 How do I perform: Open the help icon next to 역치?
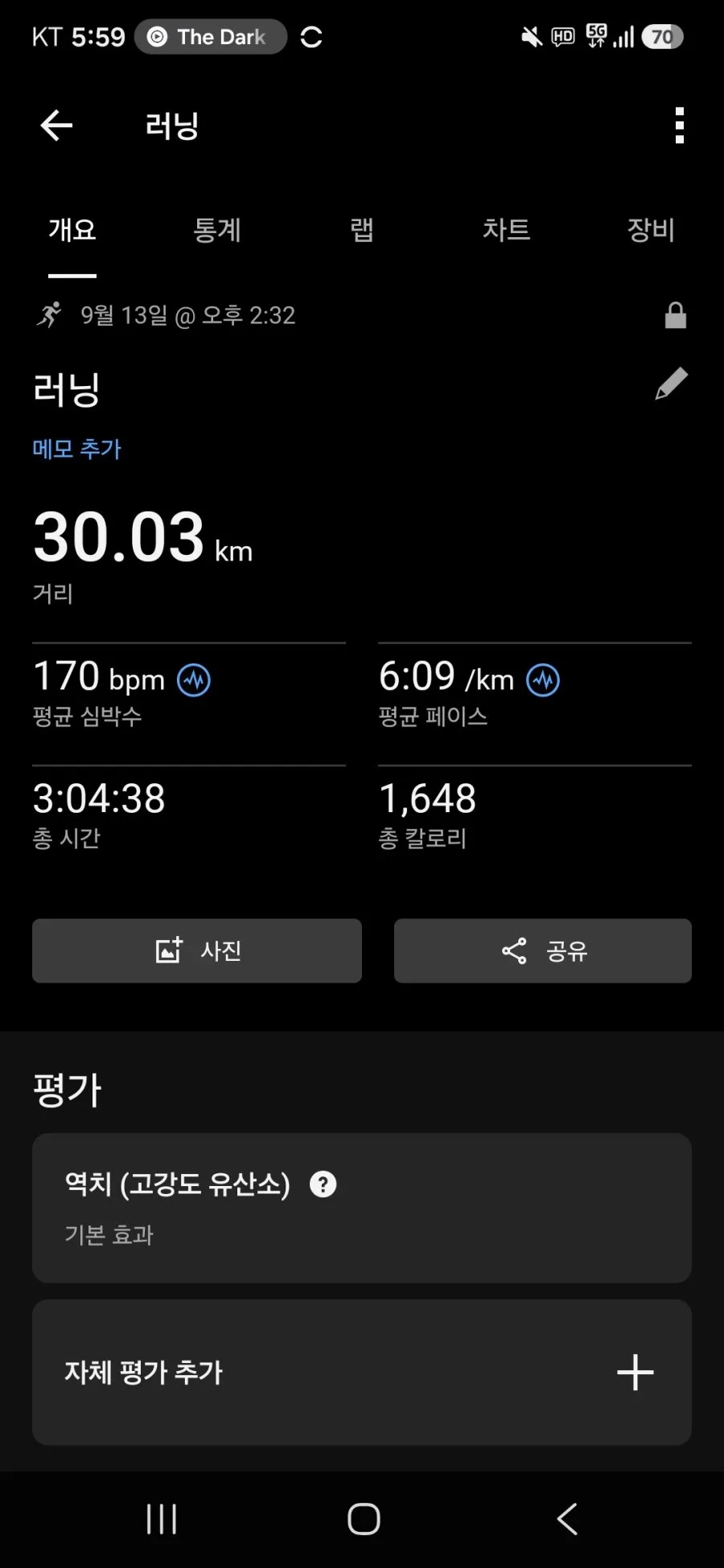[323, 1184]
